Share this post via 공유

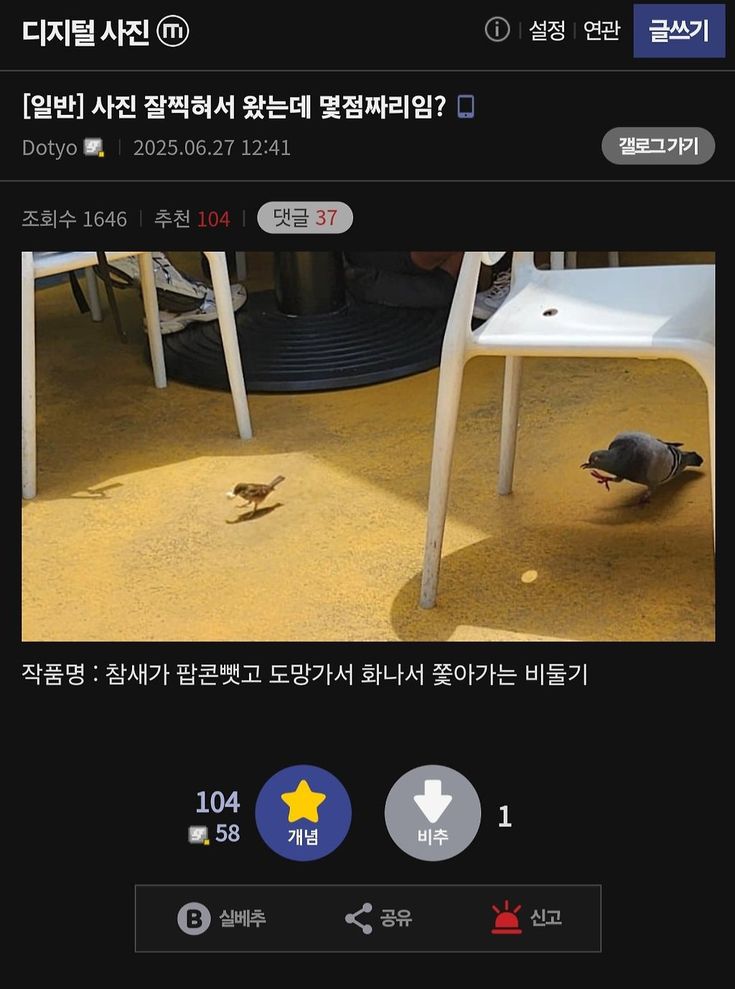pos(378,918)
